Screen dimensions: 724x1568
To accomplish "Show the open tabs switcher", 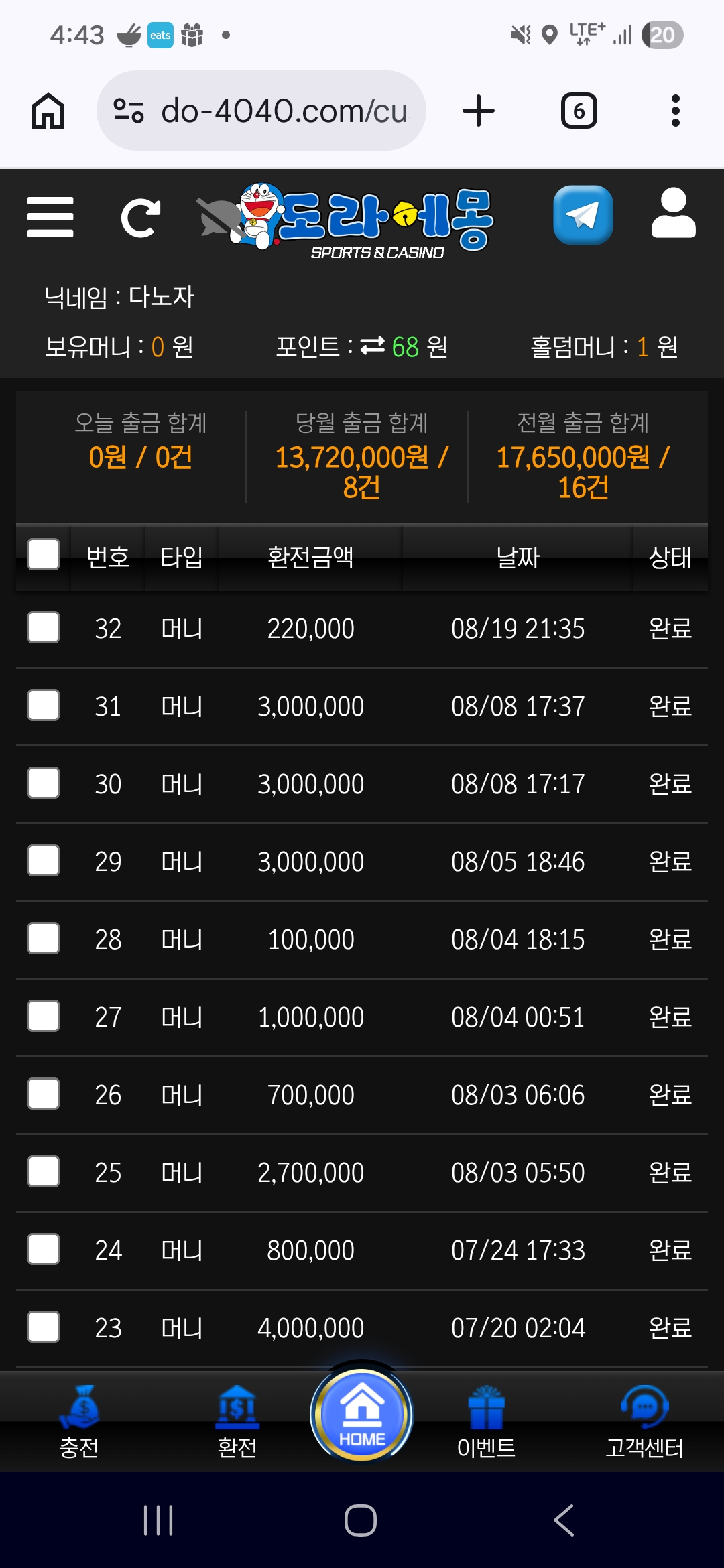I will tap(579, 111).
